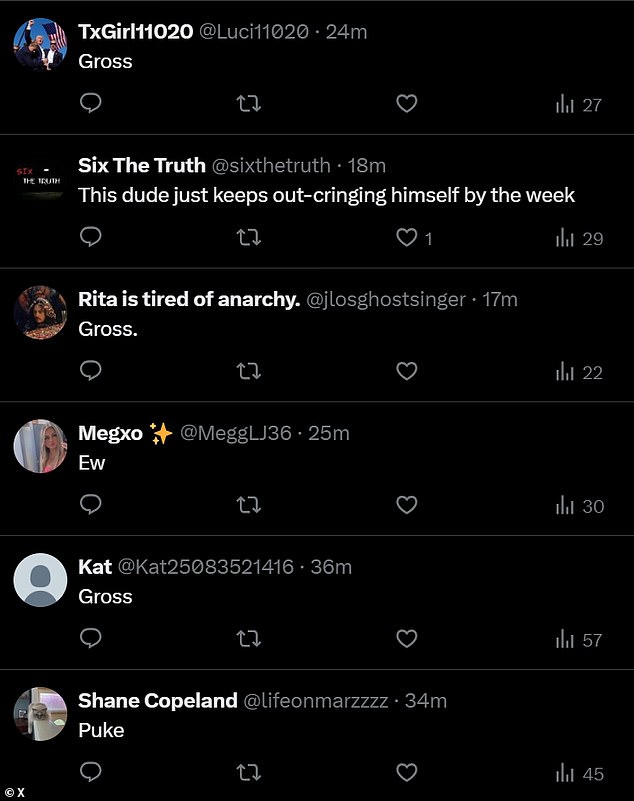Image resolution: width=634 pixels, height=801 pixels.
Task: Open Megxo's profile picture
Action: coord(40,446)
